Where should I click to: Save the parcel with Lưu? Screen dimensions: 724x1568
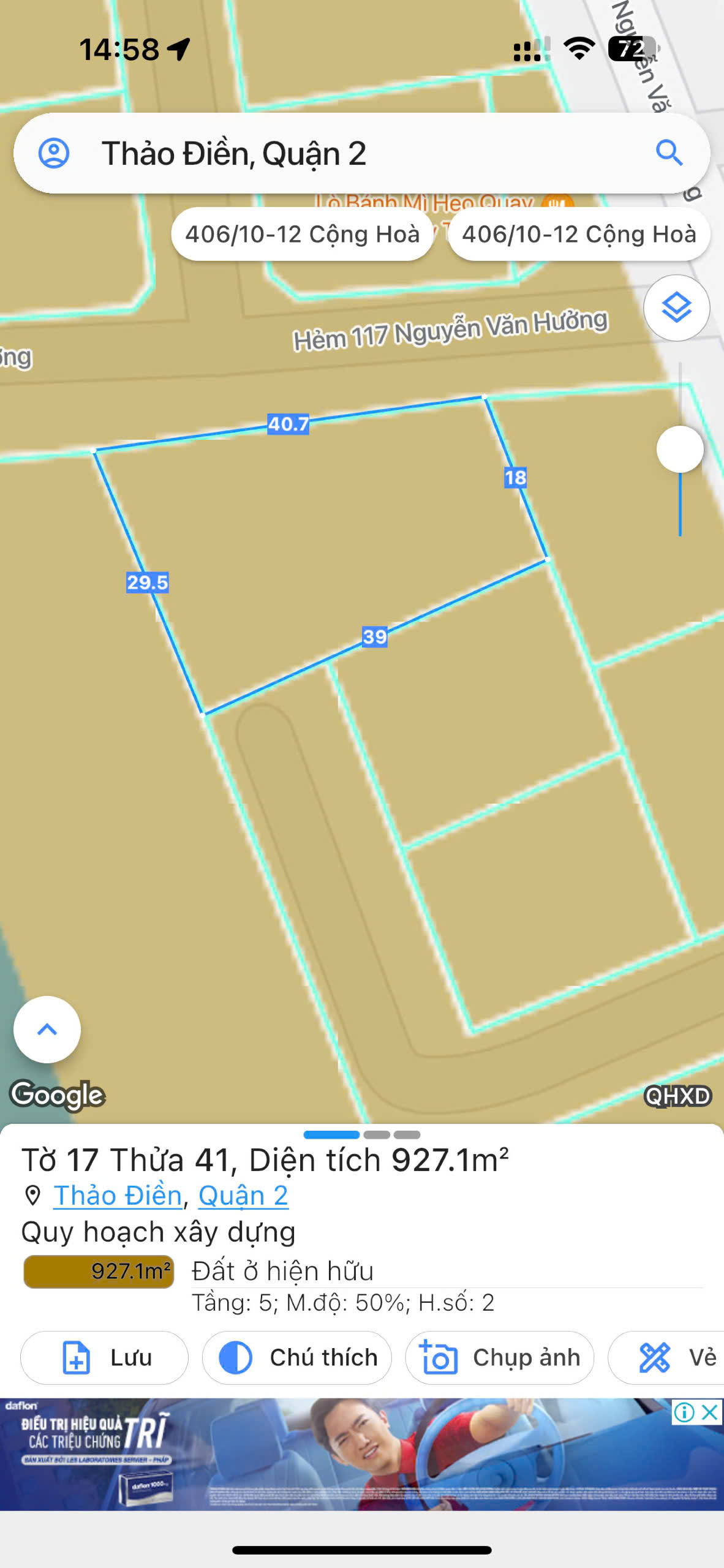click(104, 1357)
